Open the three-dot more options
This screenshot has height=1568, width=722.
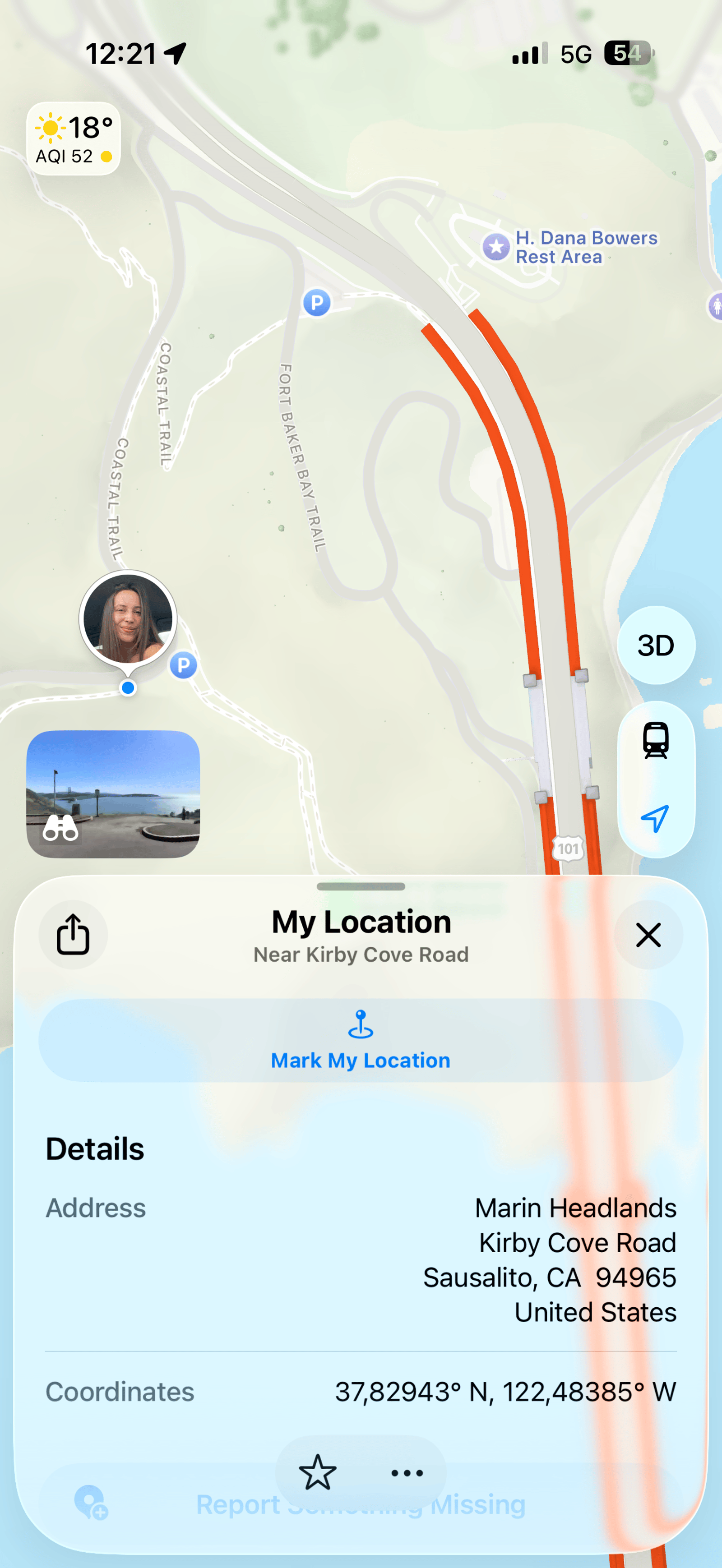pyautogui.click(x=407, y=1472)
